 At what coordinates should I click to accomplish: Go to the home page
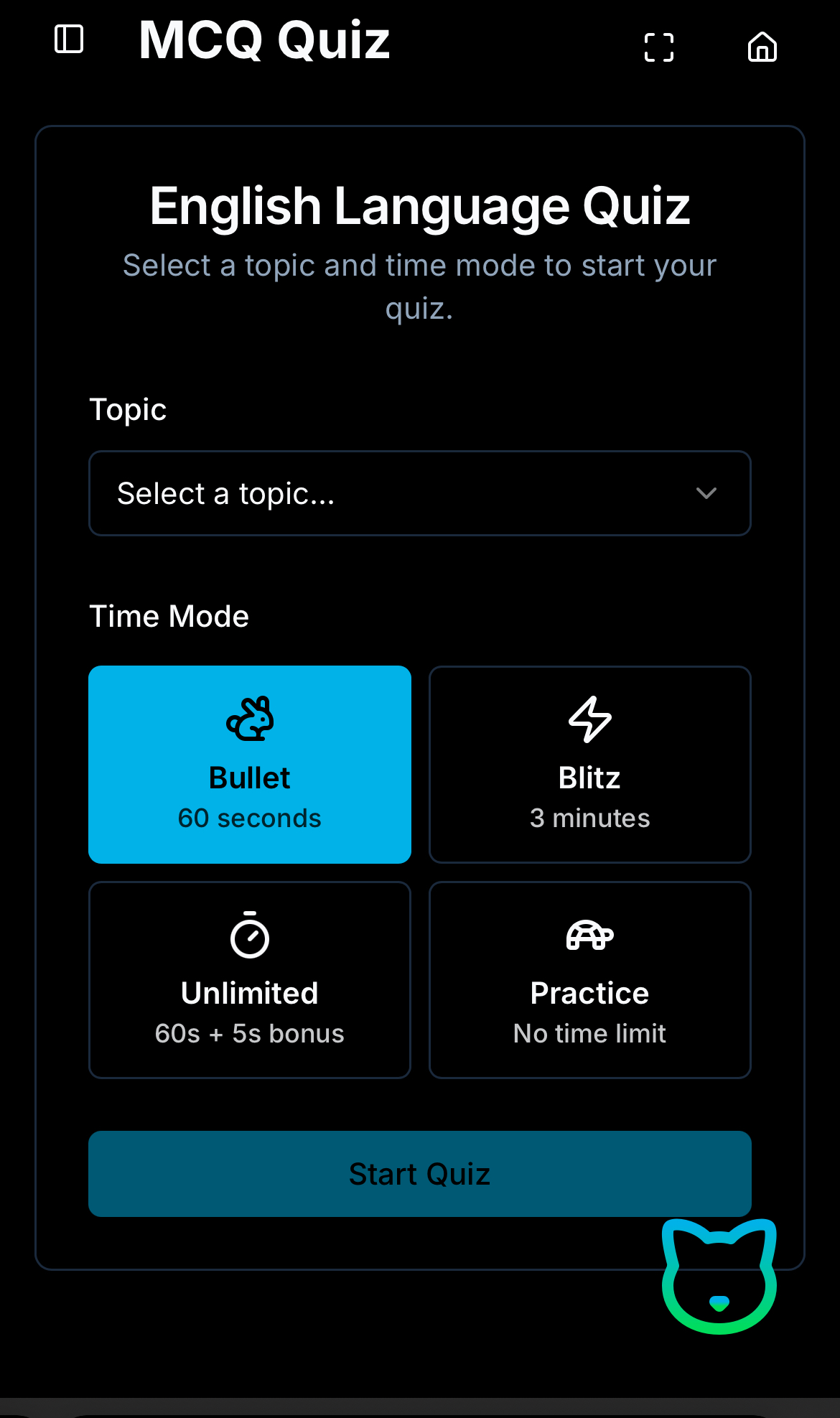pyautogui.click(x=762, y=47)
